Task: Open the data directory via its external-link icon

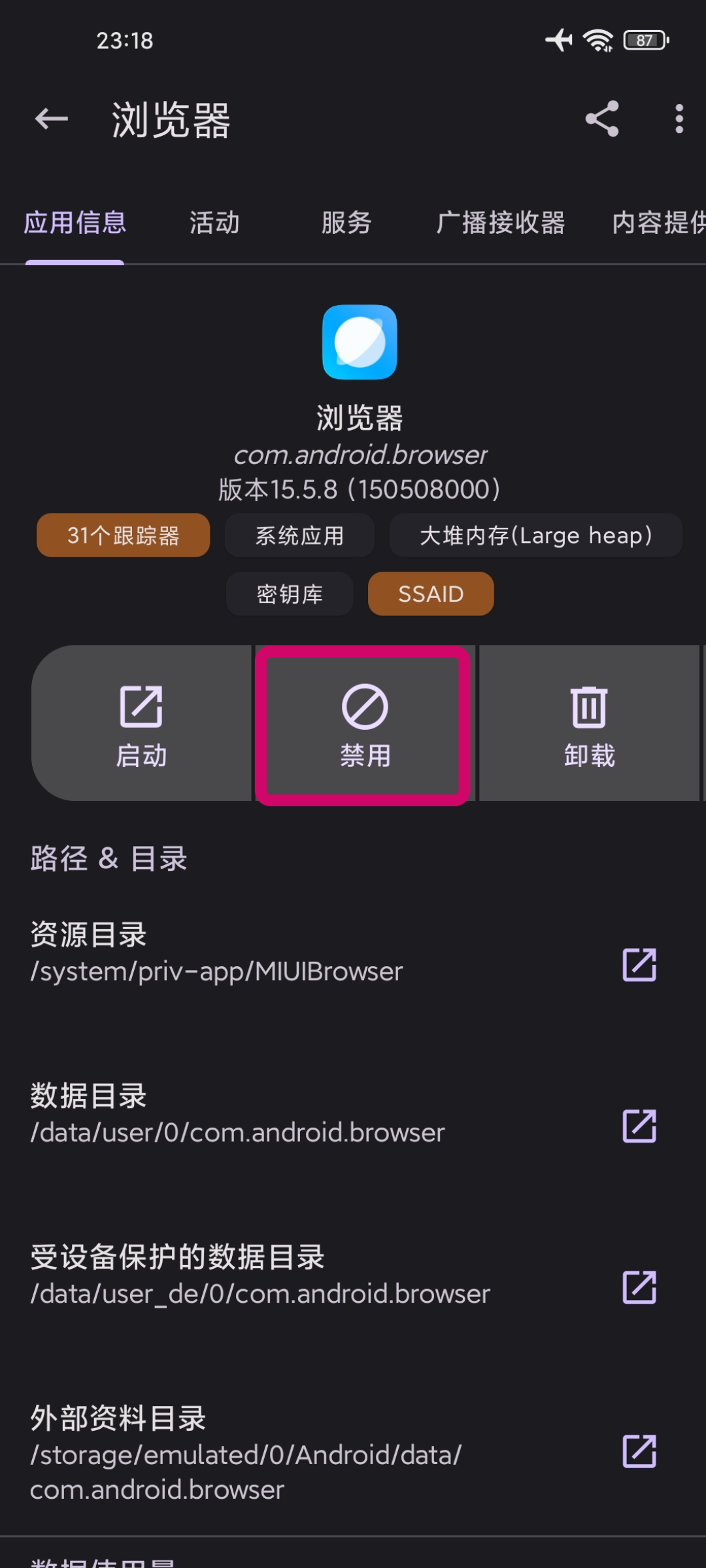Action: 639,1126
